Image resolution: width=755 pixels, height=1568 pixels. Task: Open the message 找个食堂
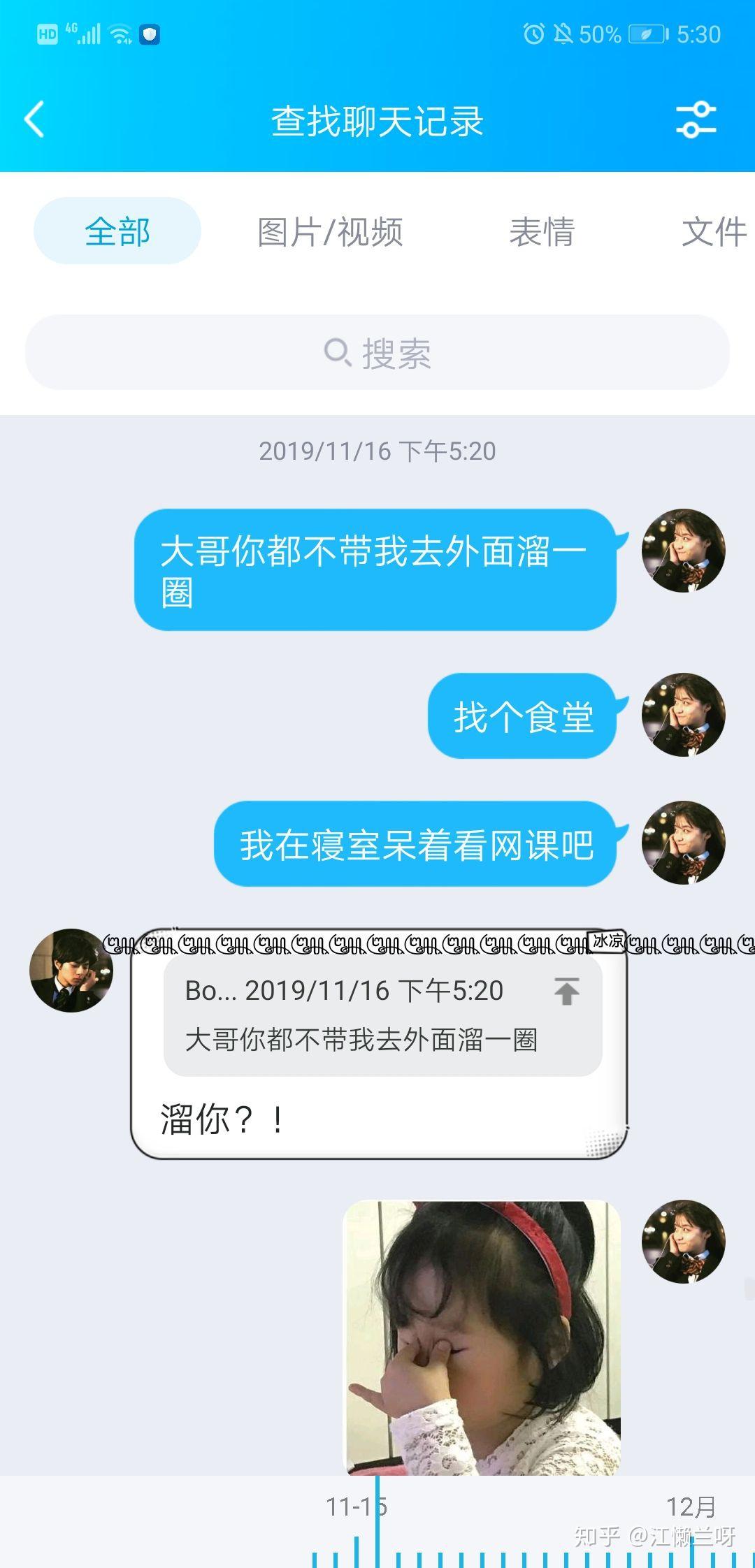523,716
